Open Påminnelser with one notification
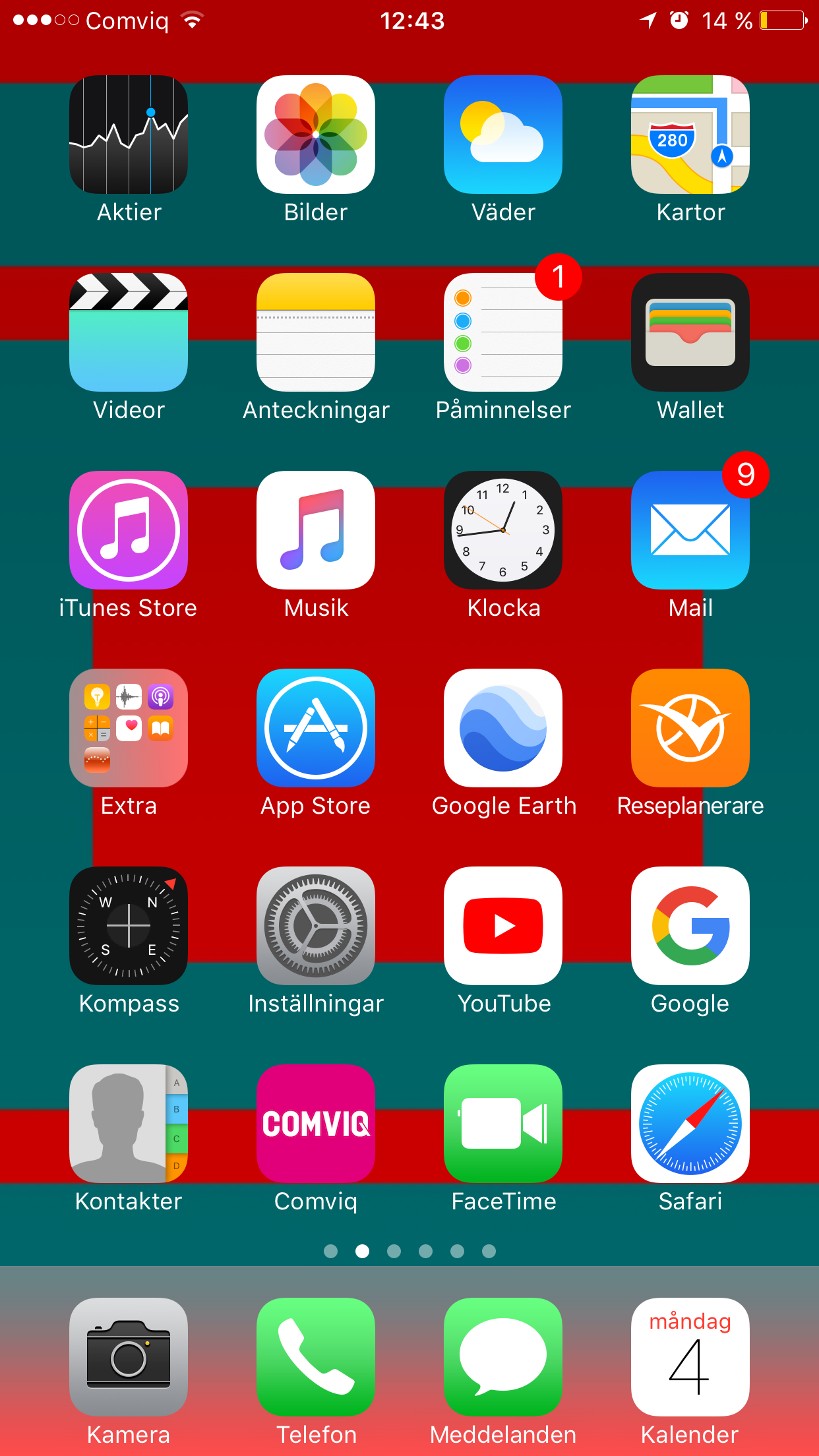This screenshot has height=1456, width=819. 503,332
